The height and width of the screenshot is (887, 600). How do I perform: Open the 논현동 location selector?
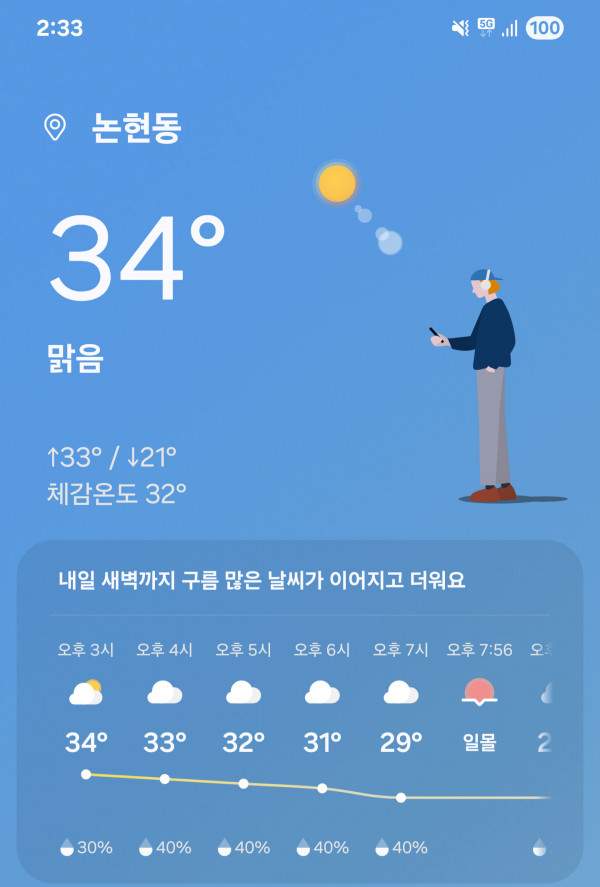(116, 128)
